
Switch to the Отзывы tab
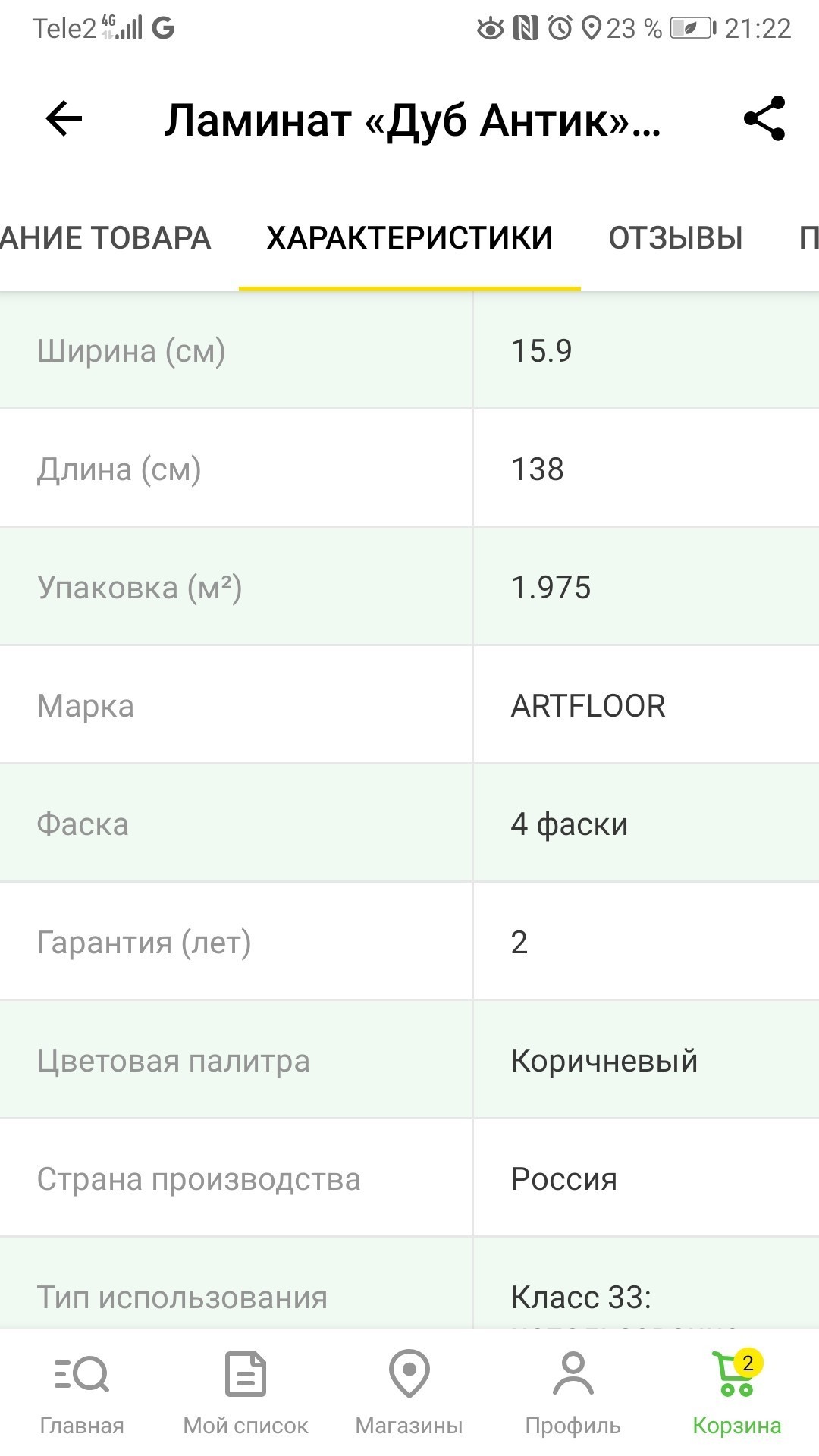[675, 238]
